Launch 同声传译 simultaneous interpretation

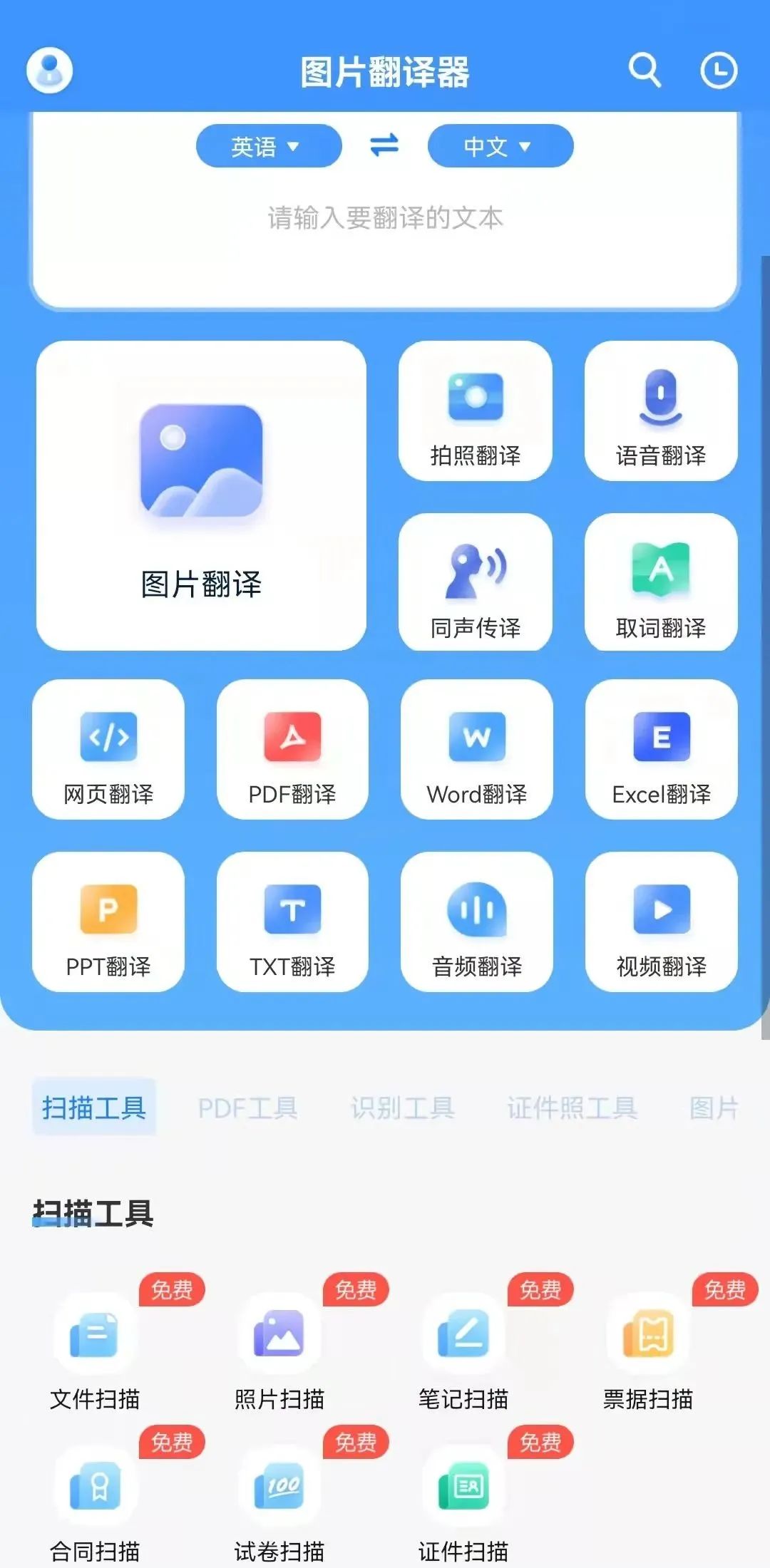coord(475,582)
